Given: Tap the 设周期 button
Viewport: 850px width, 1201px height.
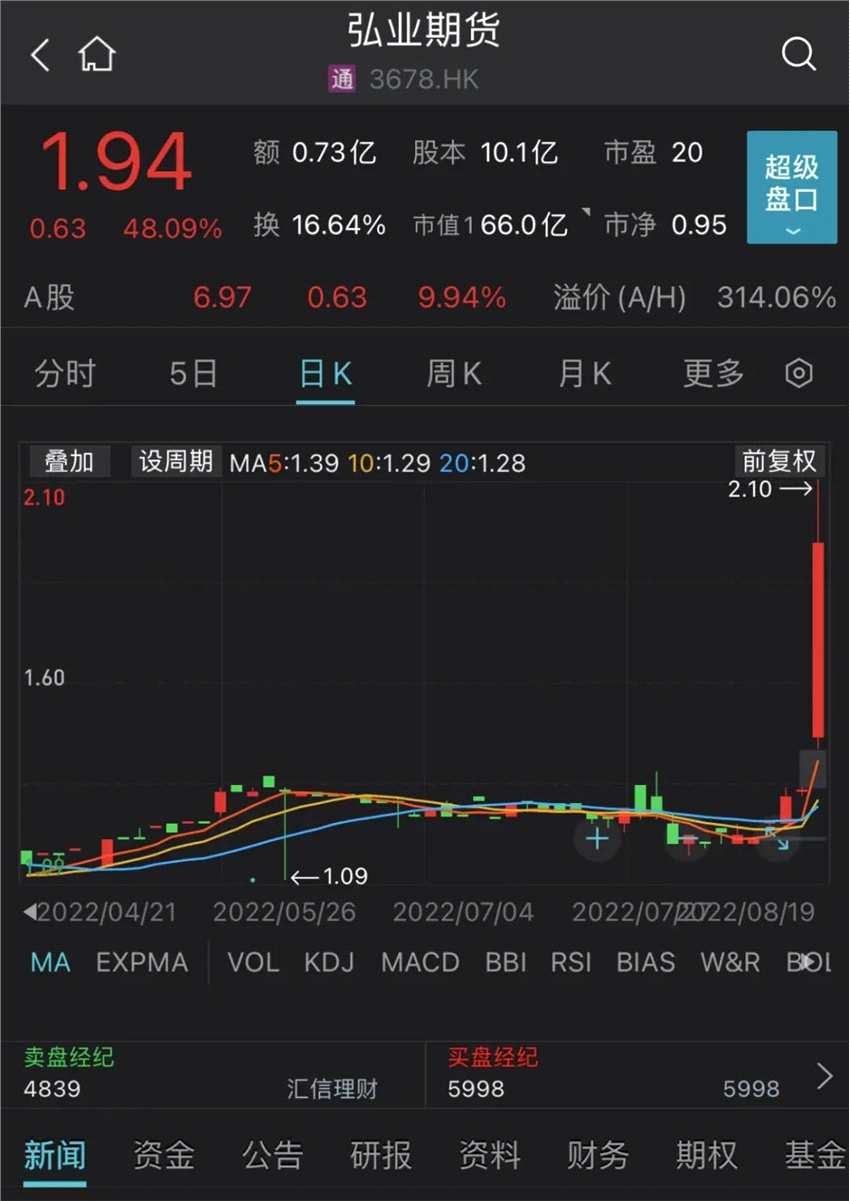Looking at the screenshot, I should coord(176,461).
